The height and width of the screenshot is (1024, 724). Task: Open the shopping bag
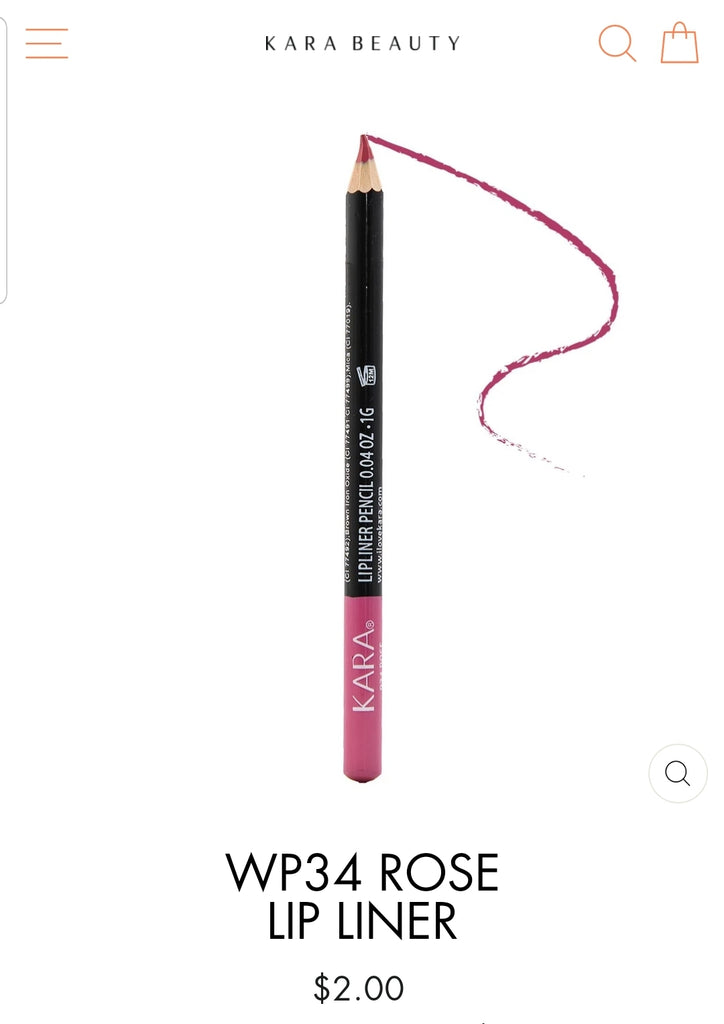pos(679,43)
